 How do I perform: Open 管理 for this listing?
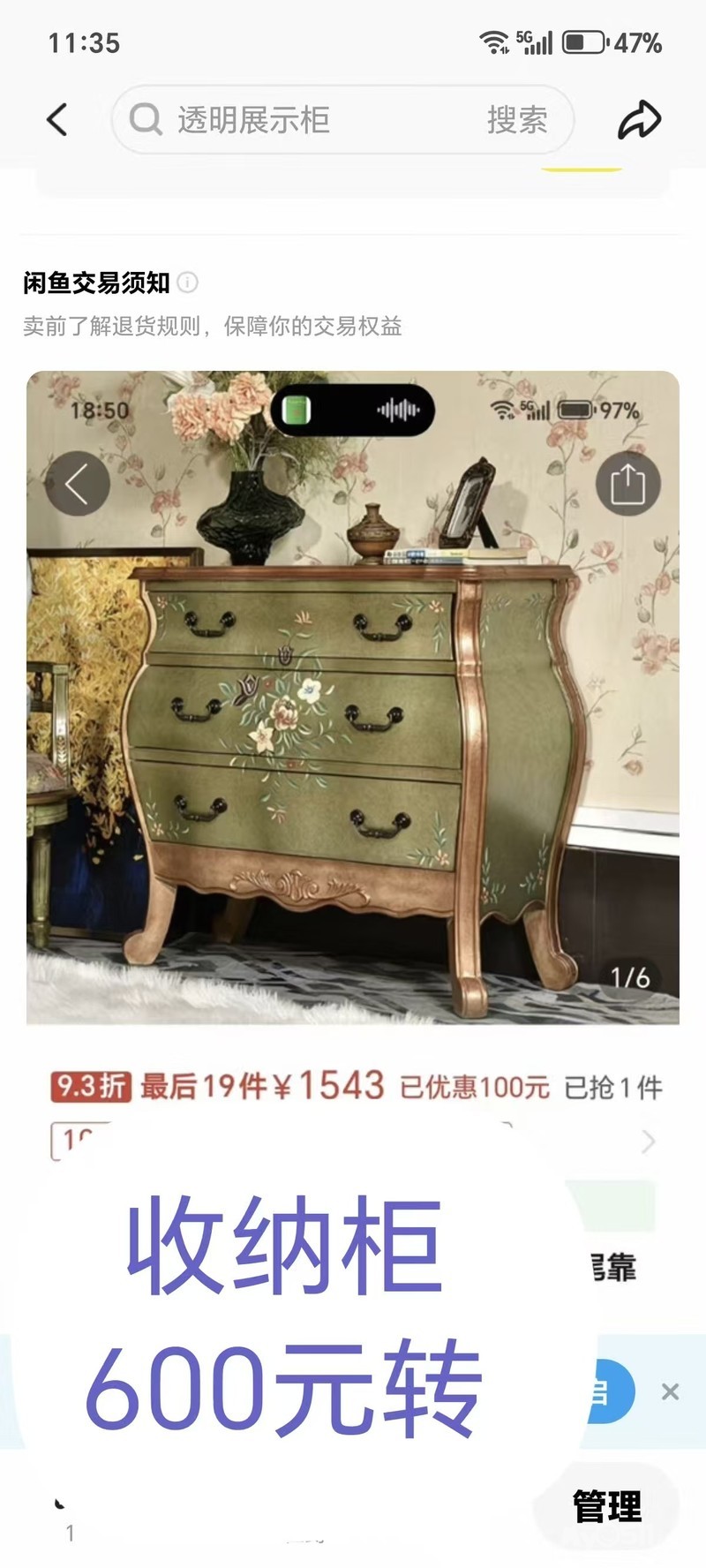pos(607,1506)
